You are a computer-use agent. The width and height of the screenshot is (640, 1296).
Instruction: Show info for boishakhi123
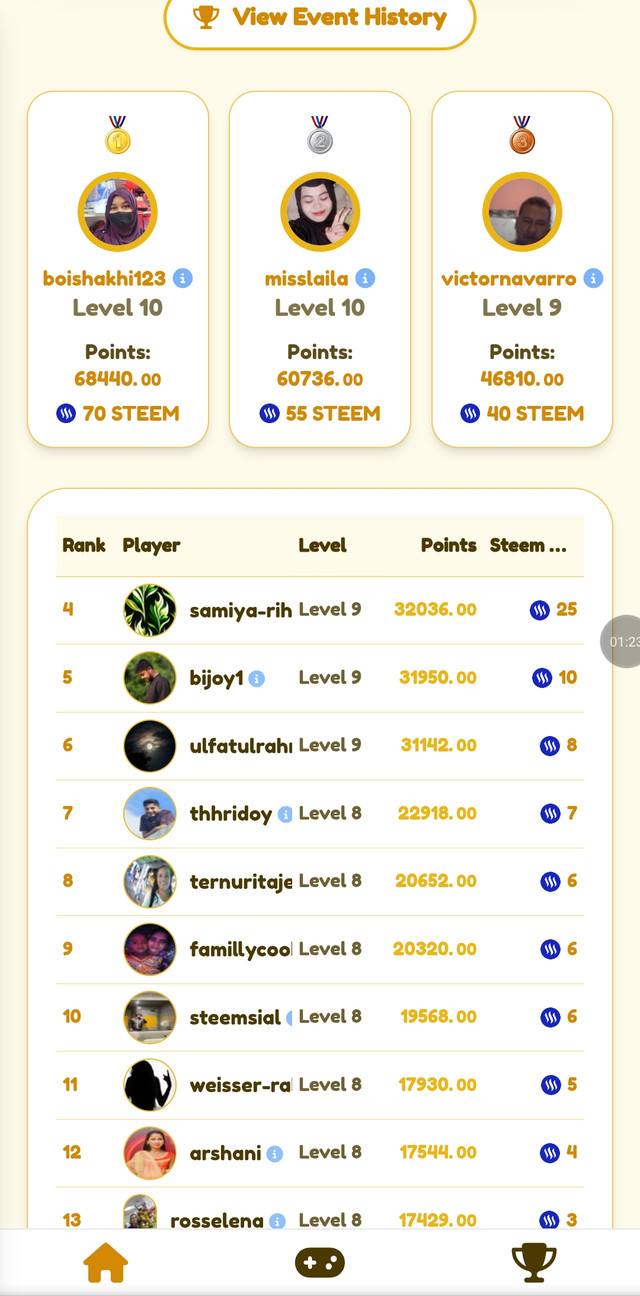pos(183,278)
